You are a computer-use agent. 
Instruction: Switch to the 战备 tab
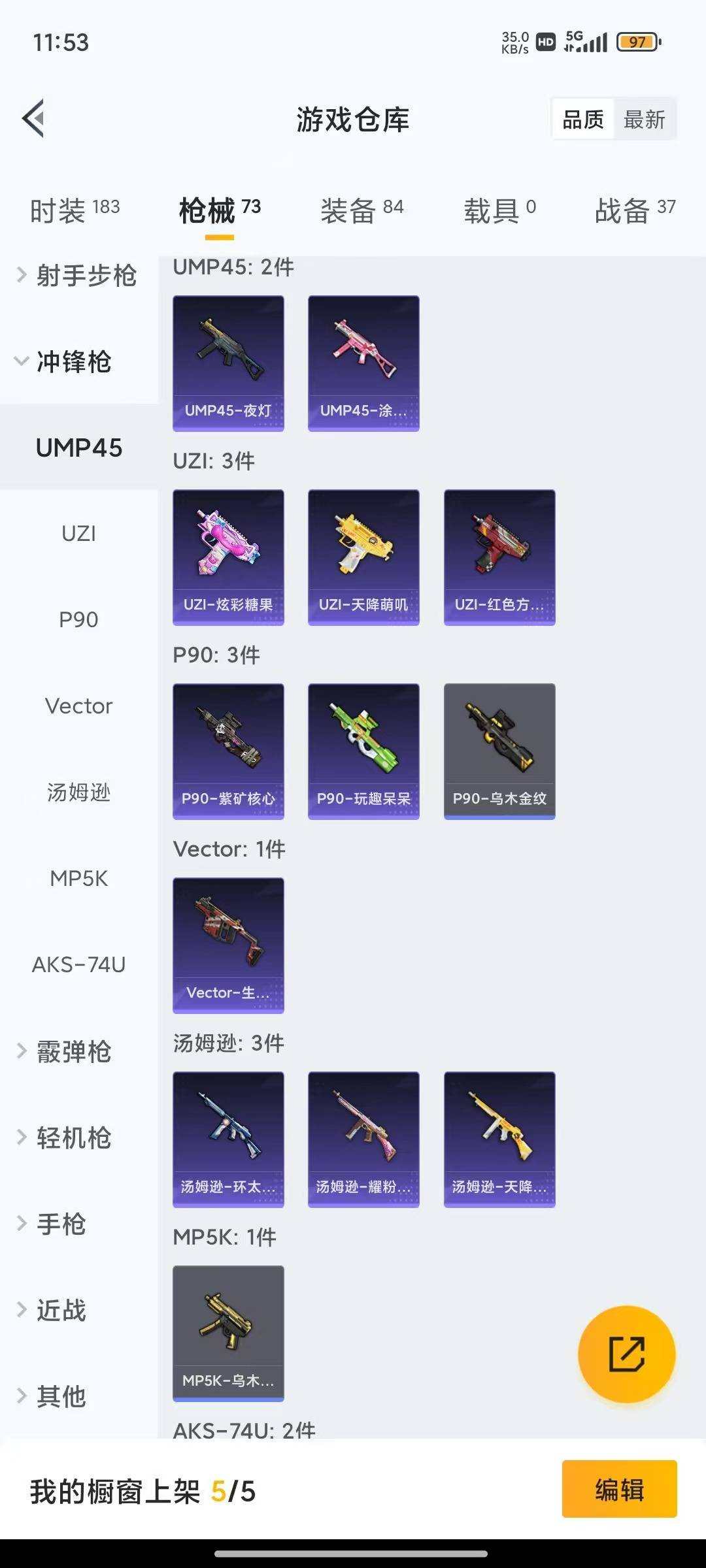(634, 210)
